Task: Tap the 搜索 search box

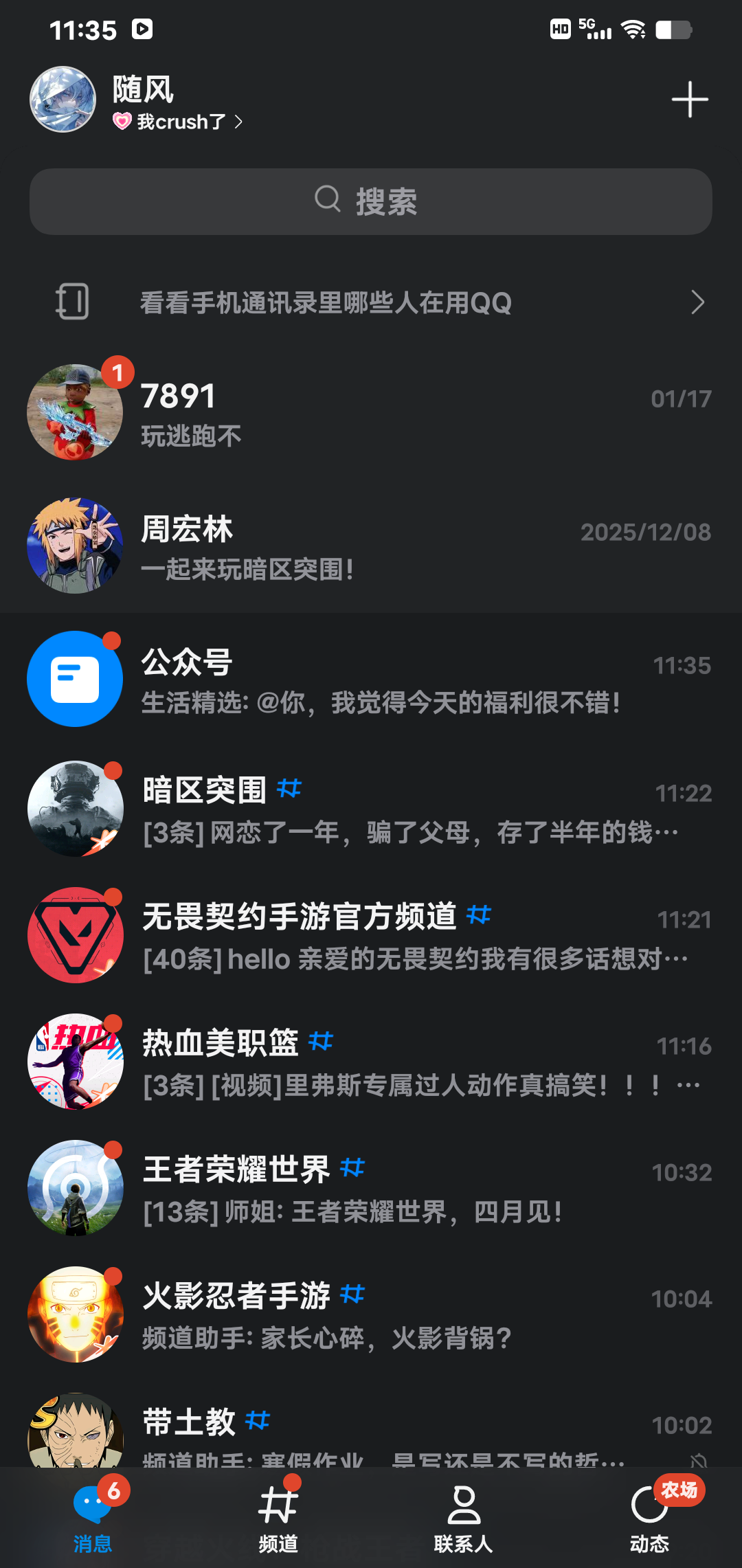Action: [371, 202]
